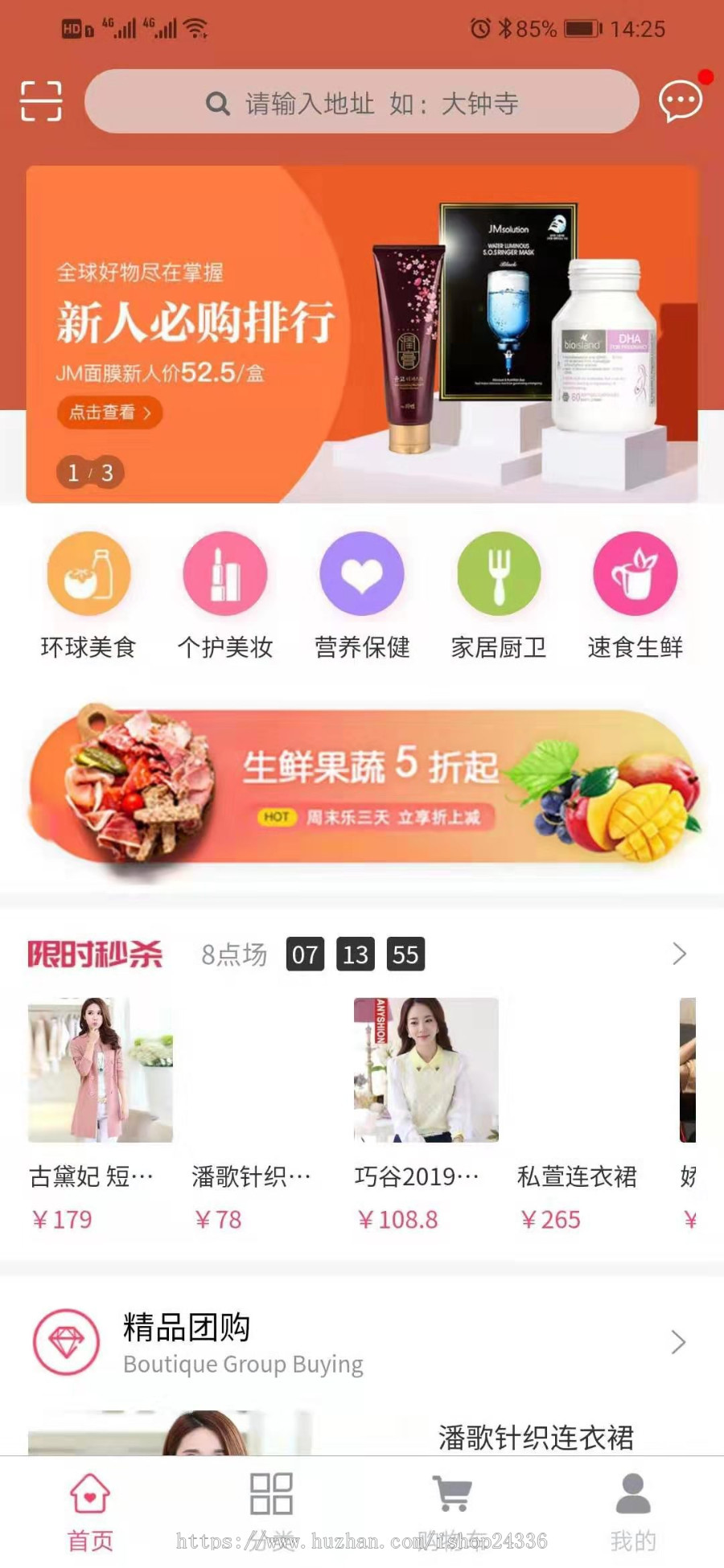The width and height of the screenshot is (724, 1568).
Task: Tap the 点击查看 arrow on the banner
Action: pos(147,412)
